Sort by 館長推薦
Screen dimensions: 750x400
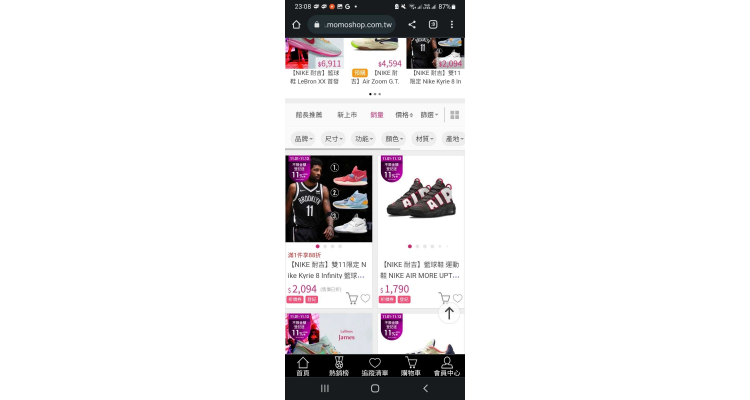click(x=308, y=115)
